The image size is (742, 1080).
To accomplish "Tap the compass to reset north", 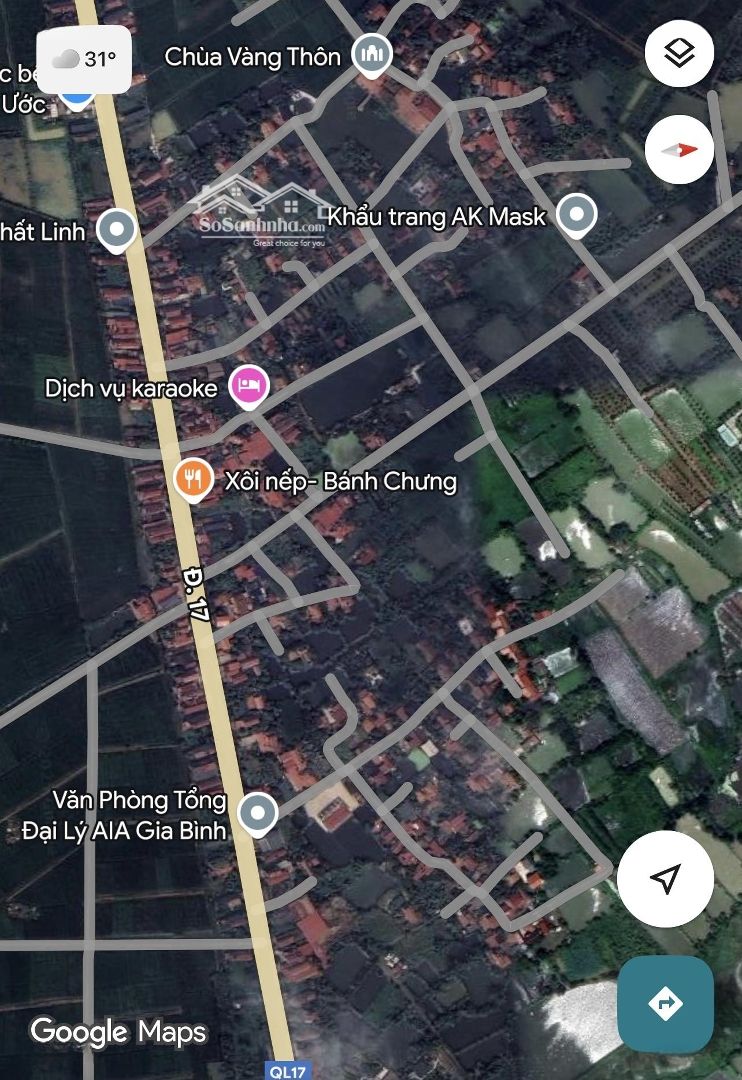I will click(679, 150).
